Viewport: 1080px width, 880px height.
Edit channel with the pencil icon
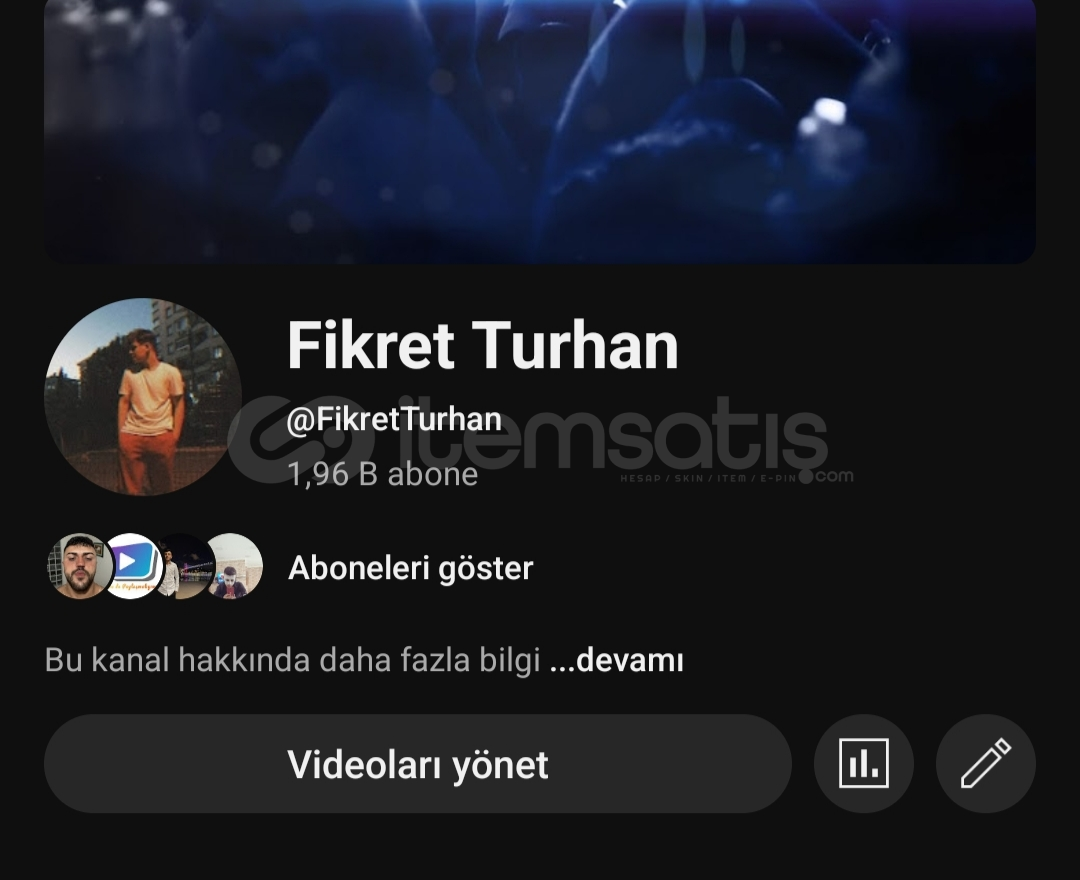(x=985, y=765)
